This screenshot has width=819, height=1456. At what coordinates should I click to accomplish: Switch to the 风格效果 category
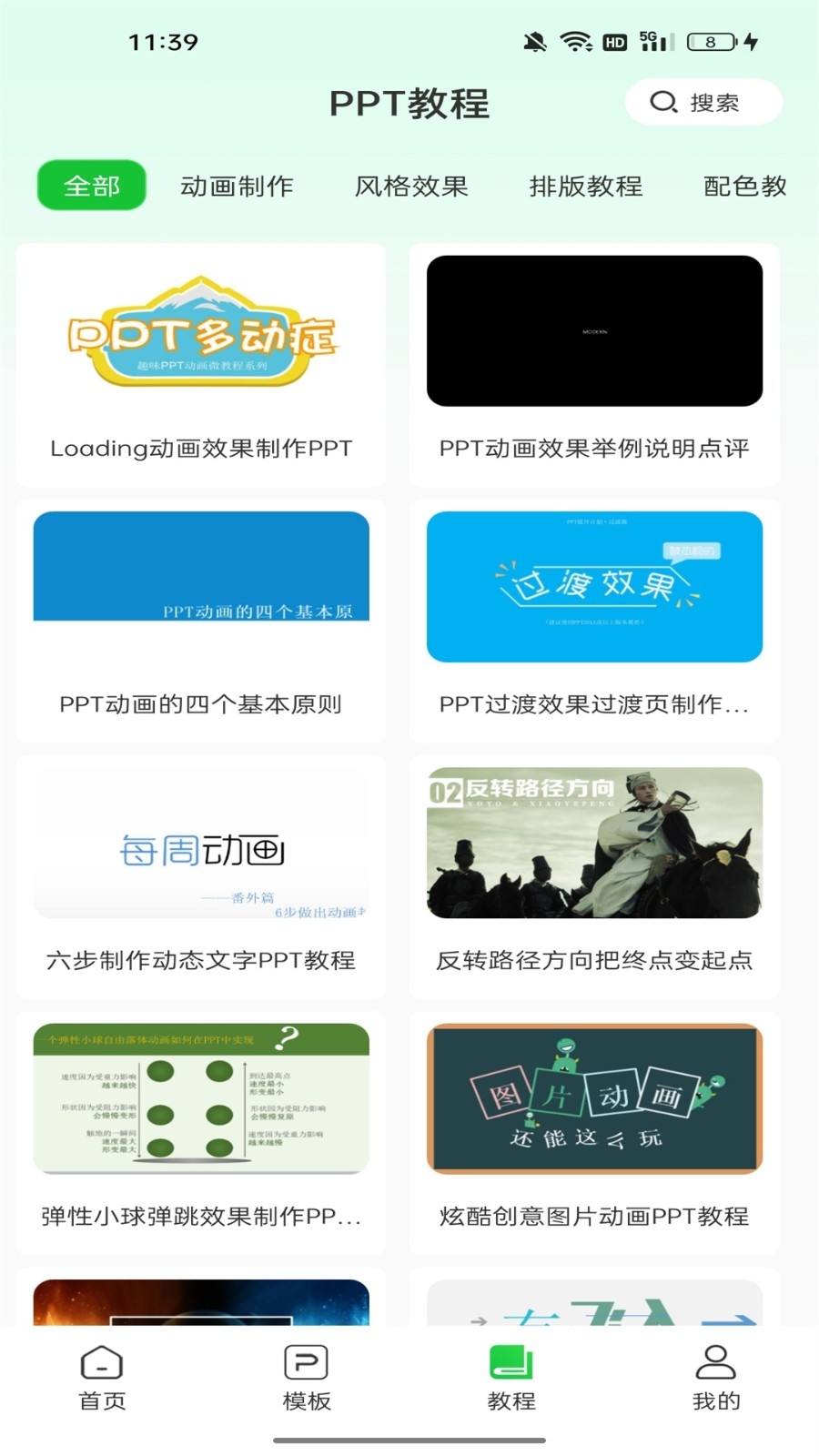[411, 186]
